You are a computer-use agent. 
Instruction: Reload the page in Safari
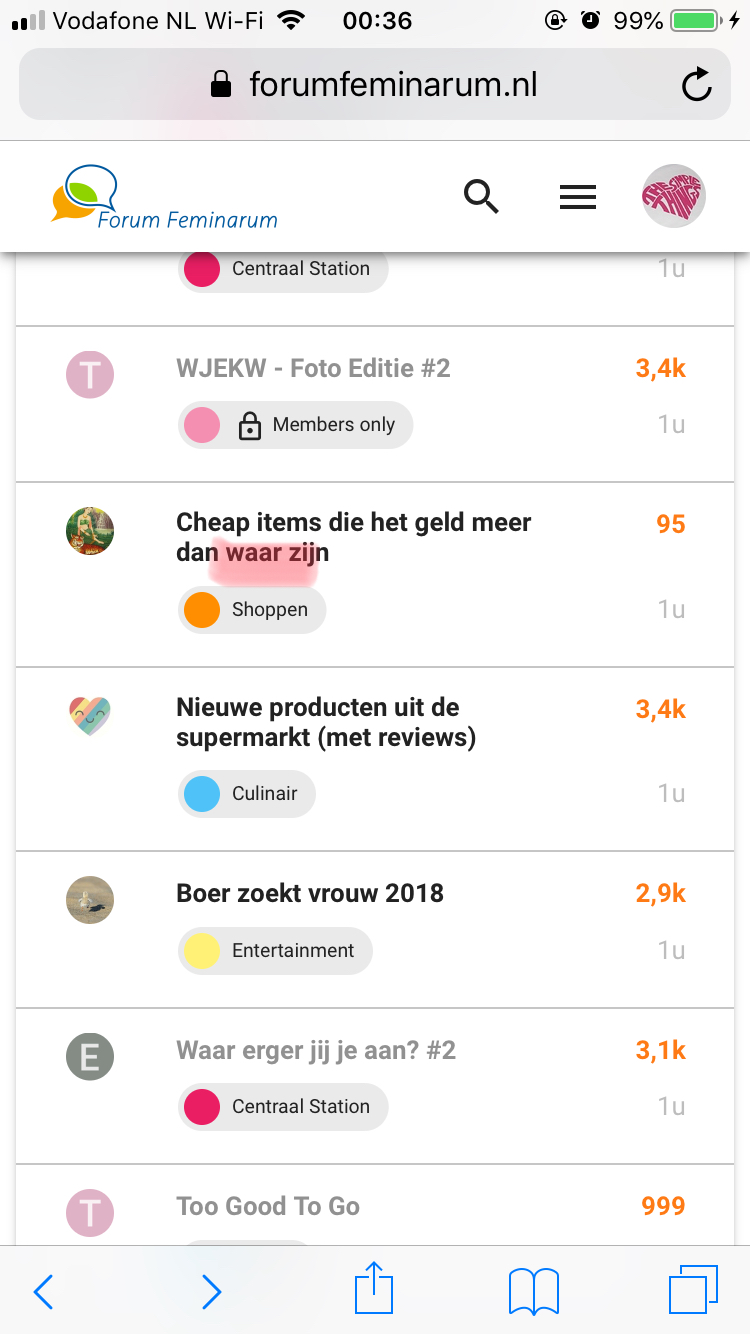coord(696,85)
